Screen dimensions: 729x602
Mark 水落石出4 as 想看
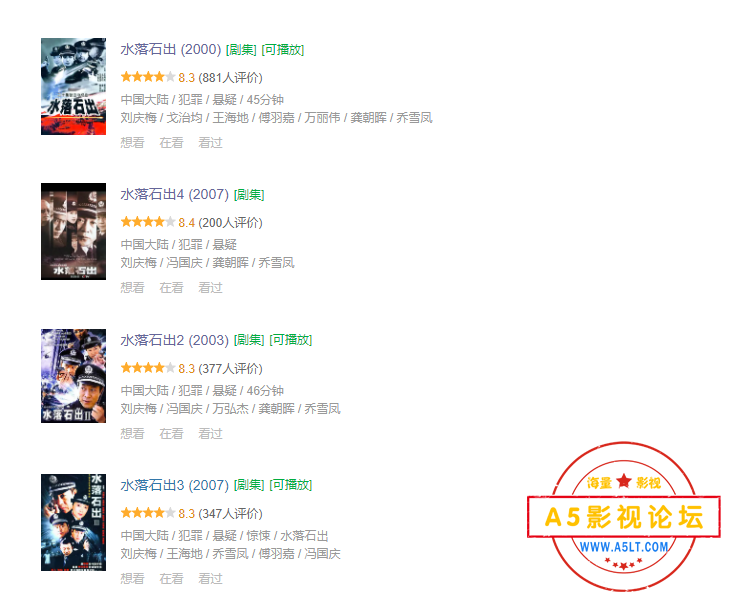pyautogui.click(x=132, y=288)
